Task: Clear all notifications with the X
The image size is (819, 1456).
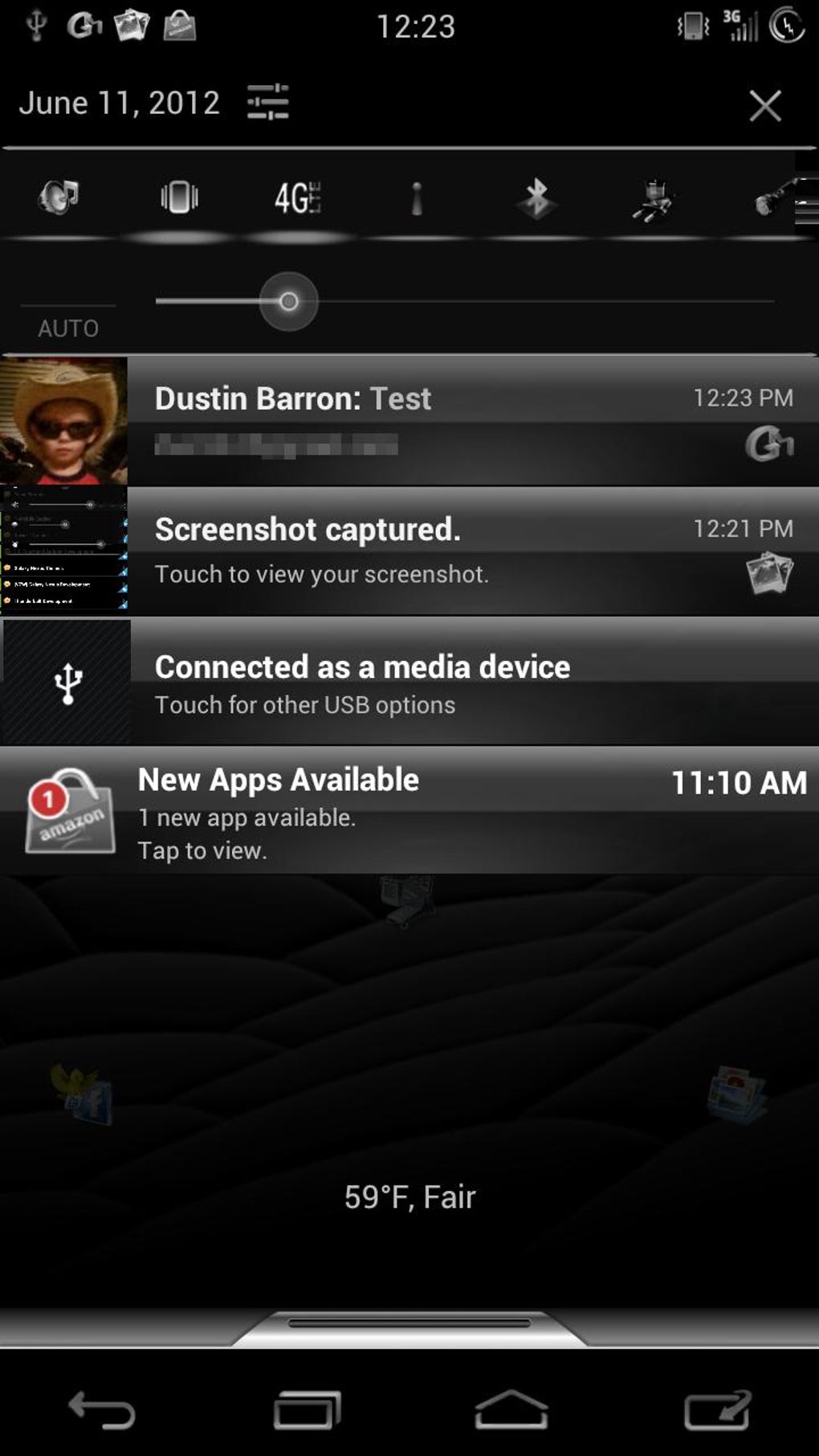Action: click(x=764, y=105)
